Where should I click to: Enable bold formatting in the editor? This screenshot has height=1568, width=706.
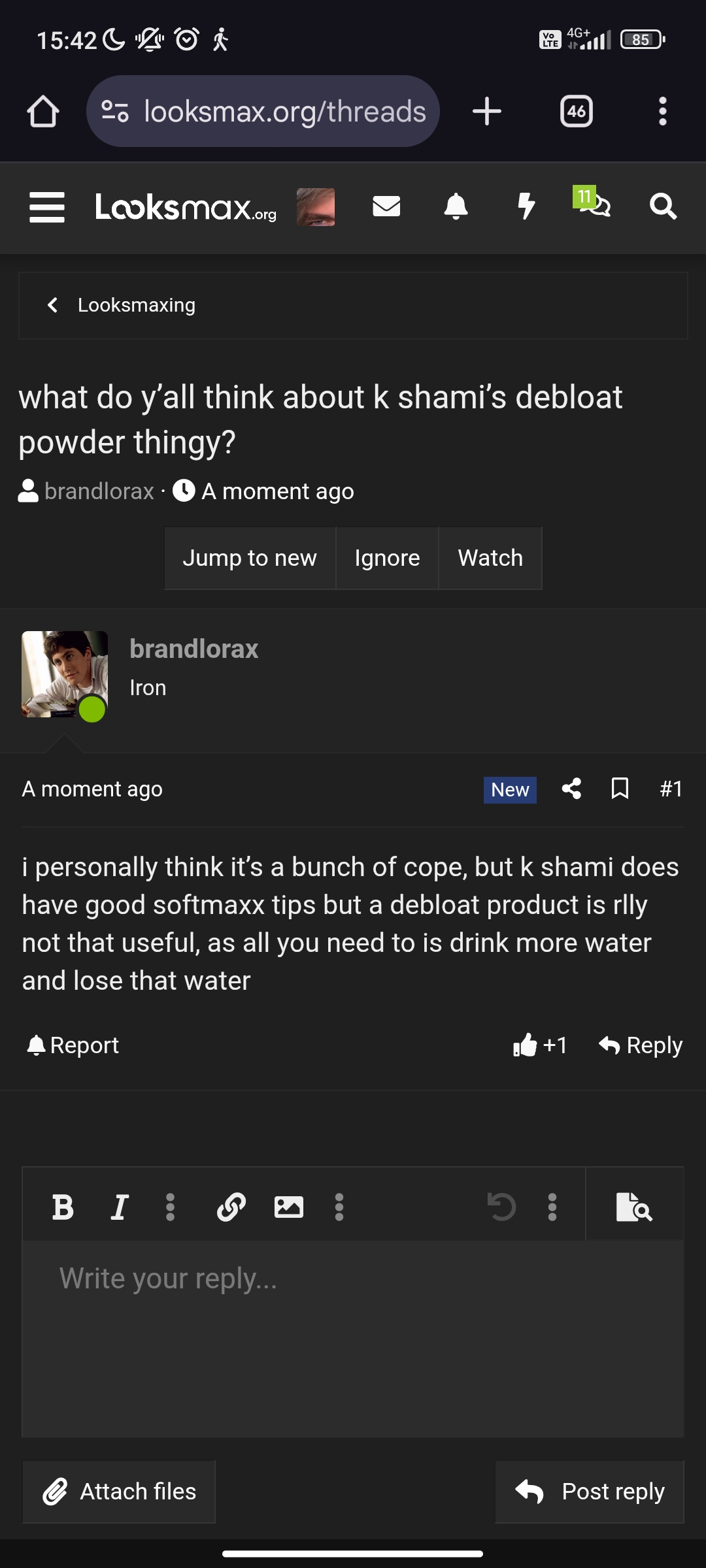point(63,1207)
